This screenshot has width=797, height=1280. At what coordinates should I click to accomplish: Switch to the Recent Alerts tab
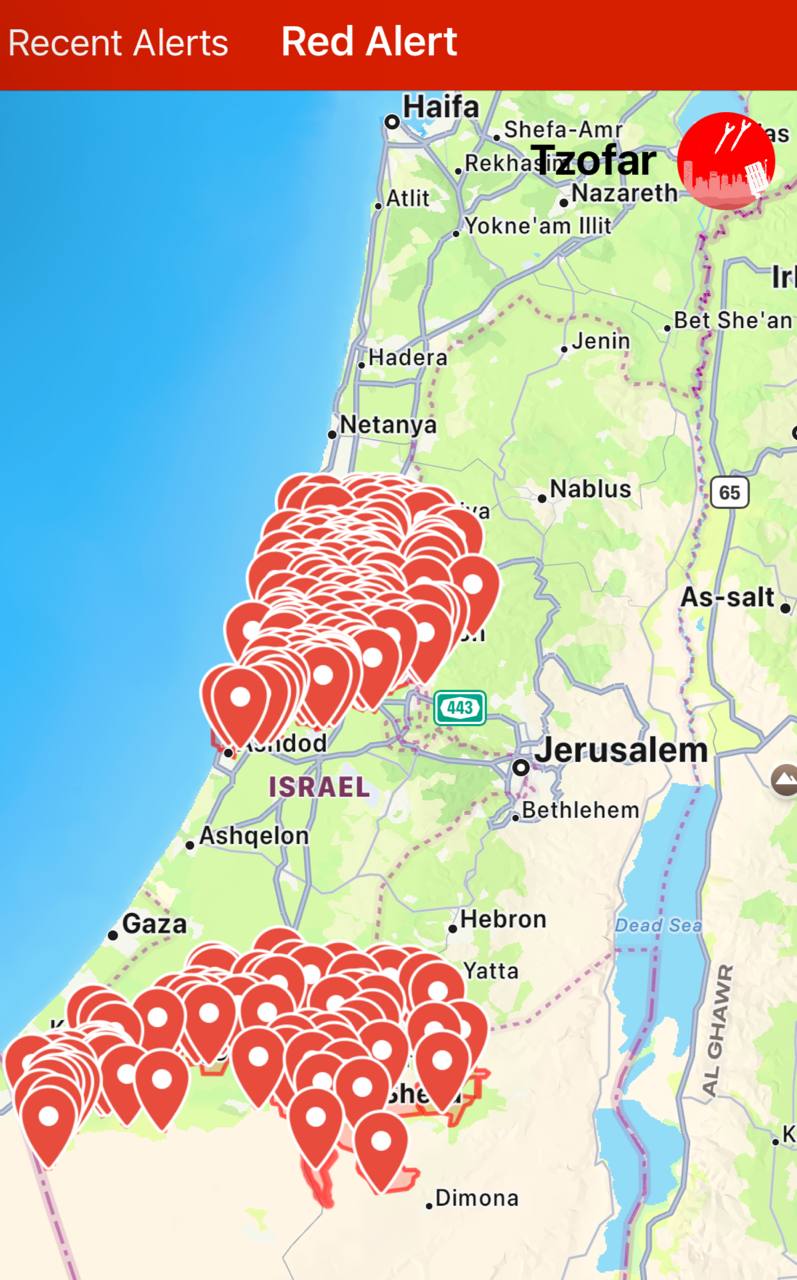pos(118,43)
